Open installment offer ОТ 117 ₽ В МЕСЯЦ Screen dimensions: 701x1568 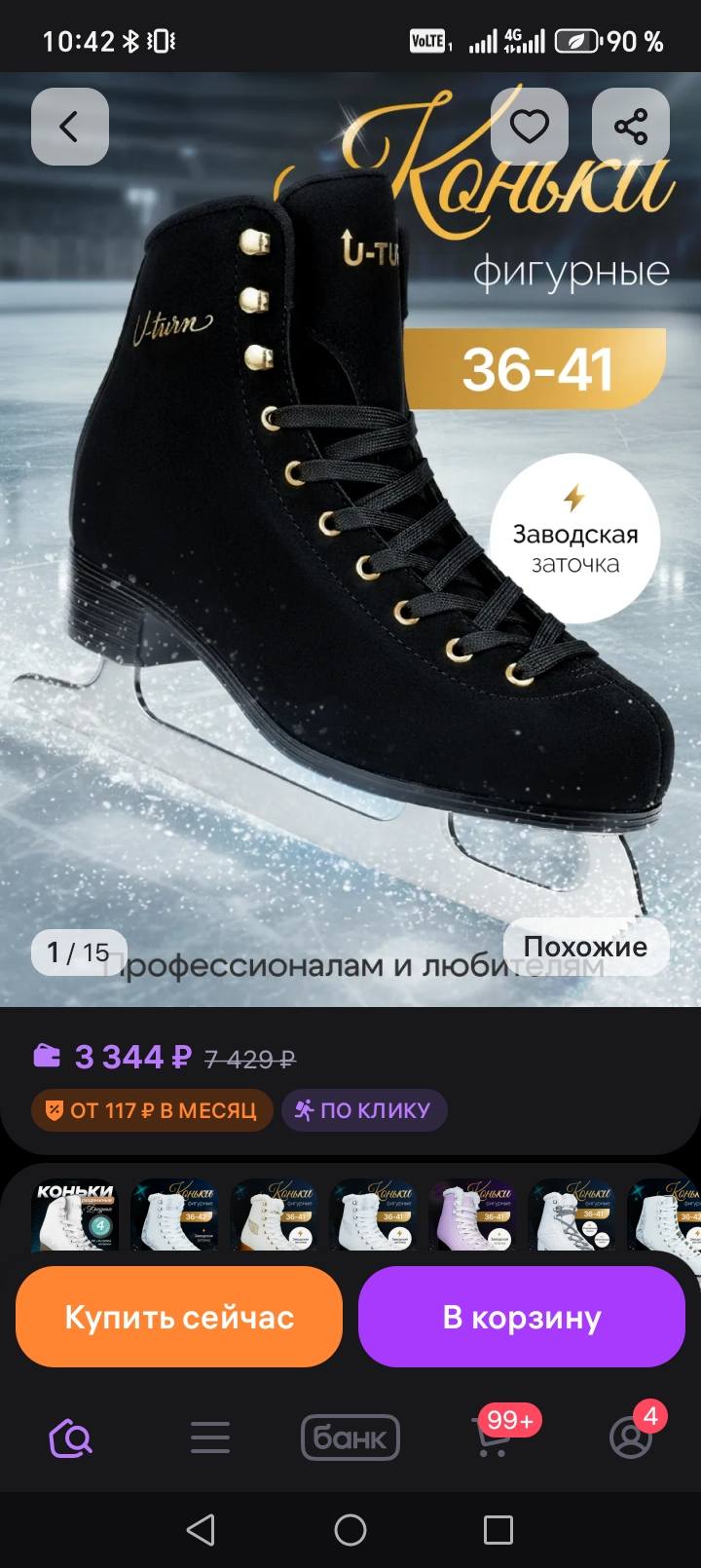point(151,1109)
